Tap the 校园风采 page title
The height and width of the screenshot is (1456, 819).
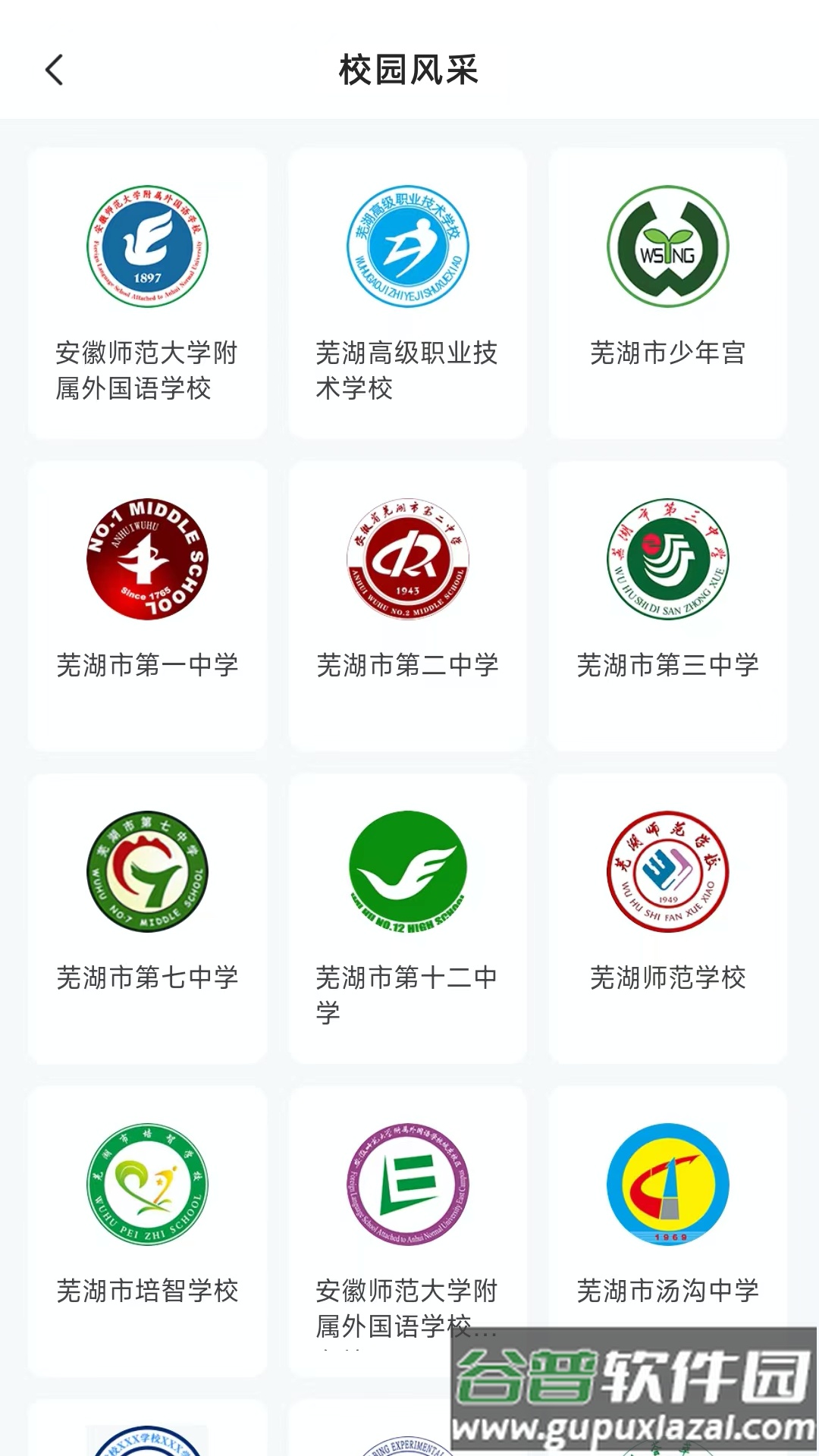coord(409,69)
